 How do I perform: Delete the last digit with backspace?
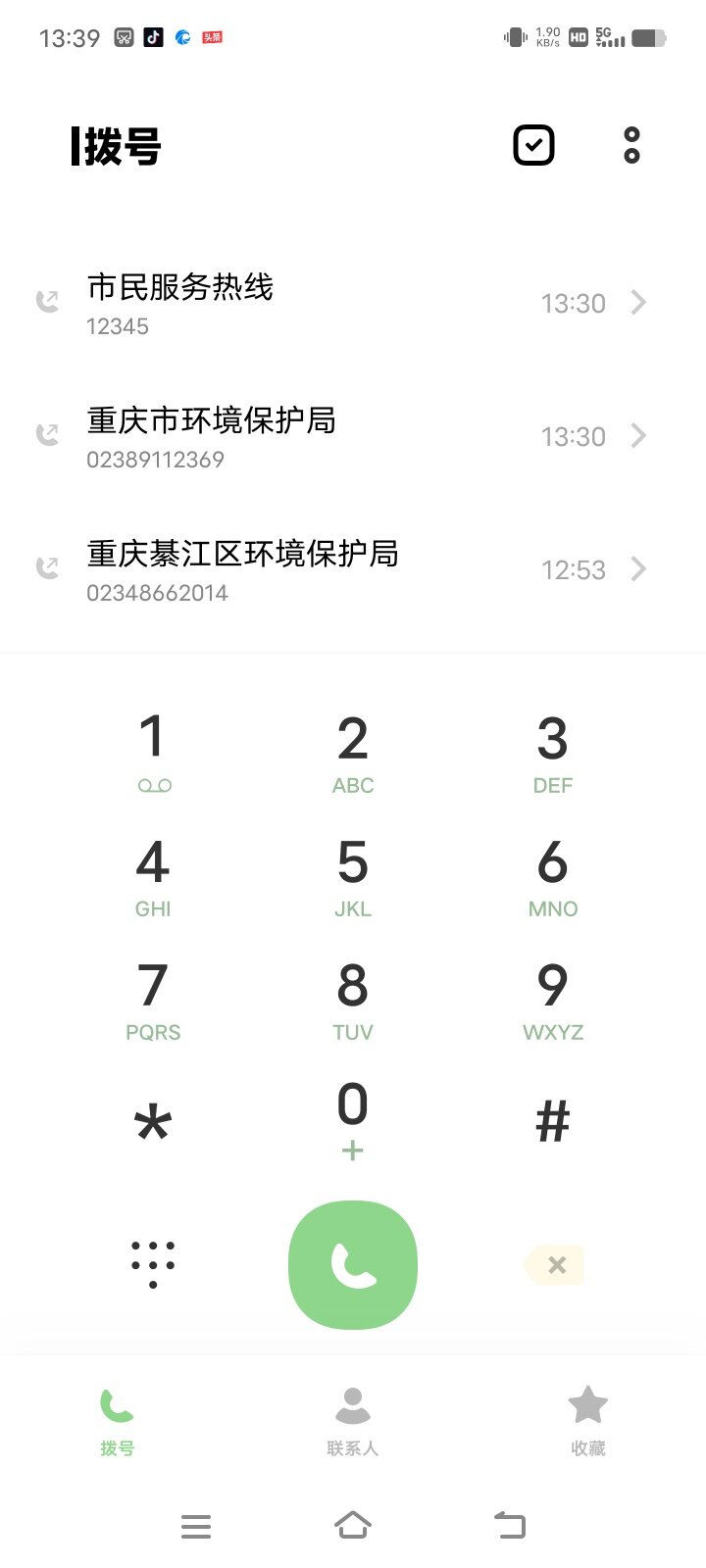coord(554,1265)
